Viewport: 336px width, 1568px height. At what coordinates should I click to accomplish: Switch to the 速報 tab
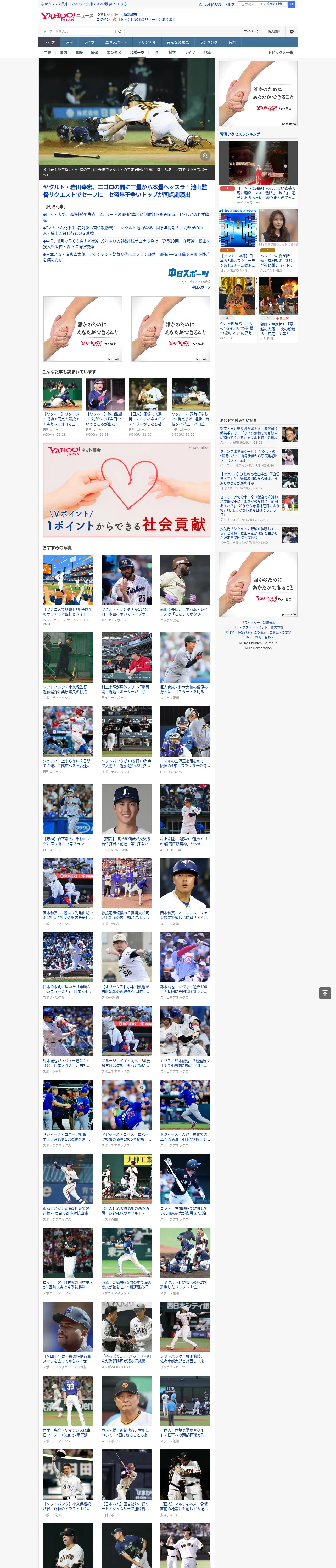coord(69,43)
